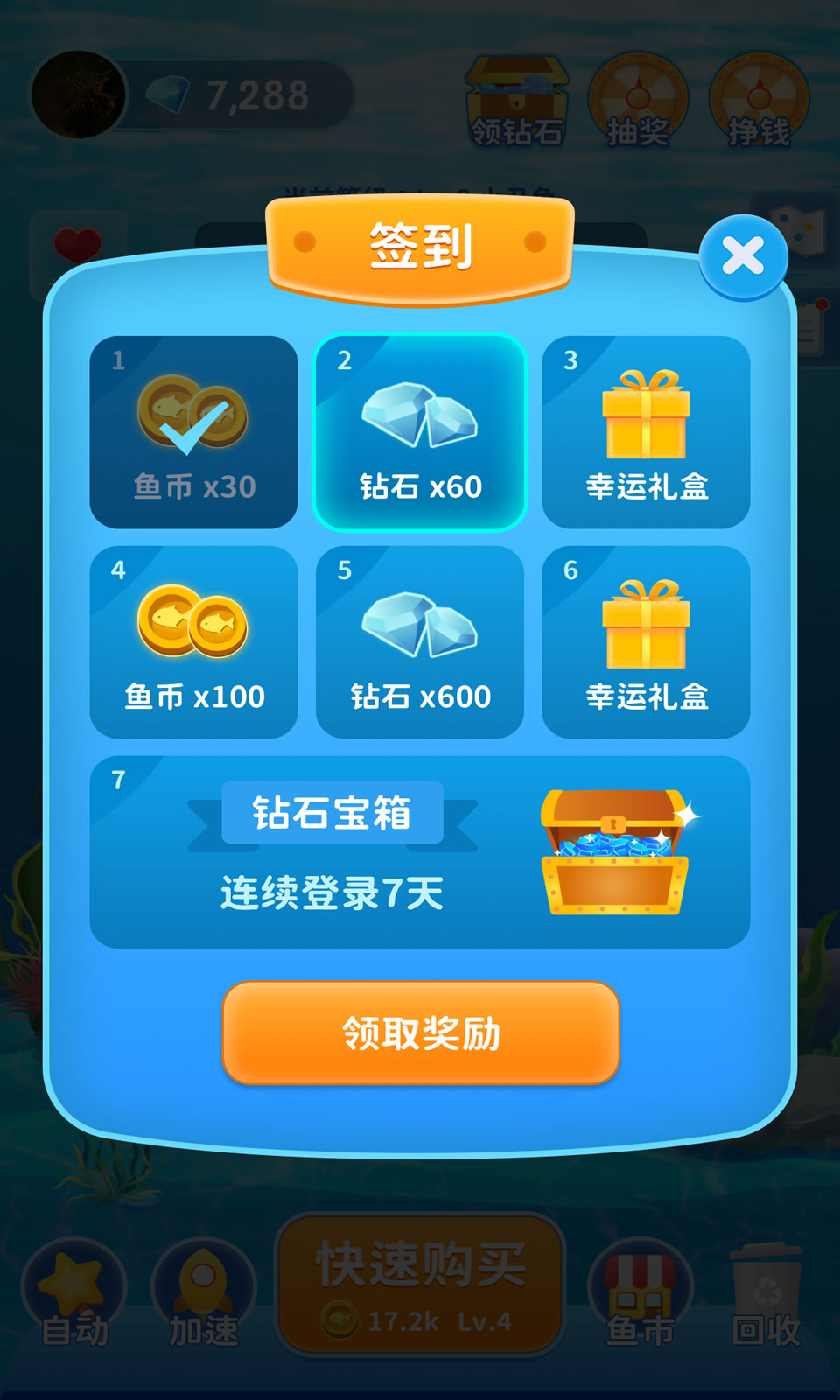
Task: Open the 领钻石 treasure chest reward
Action: click(x=515, y=96)
